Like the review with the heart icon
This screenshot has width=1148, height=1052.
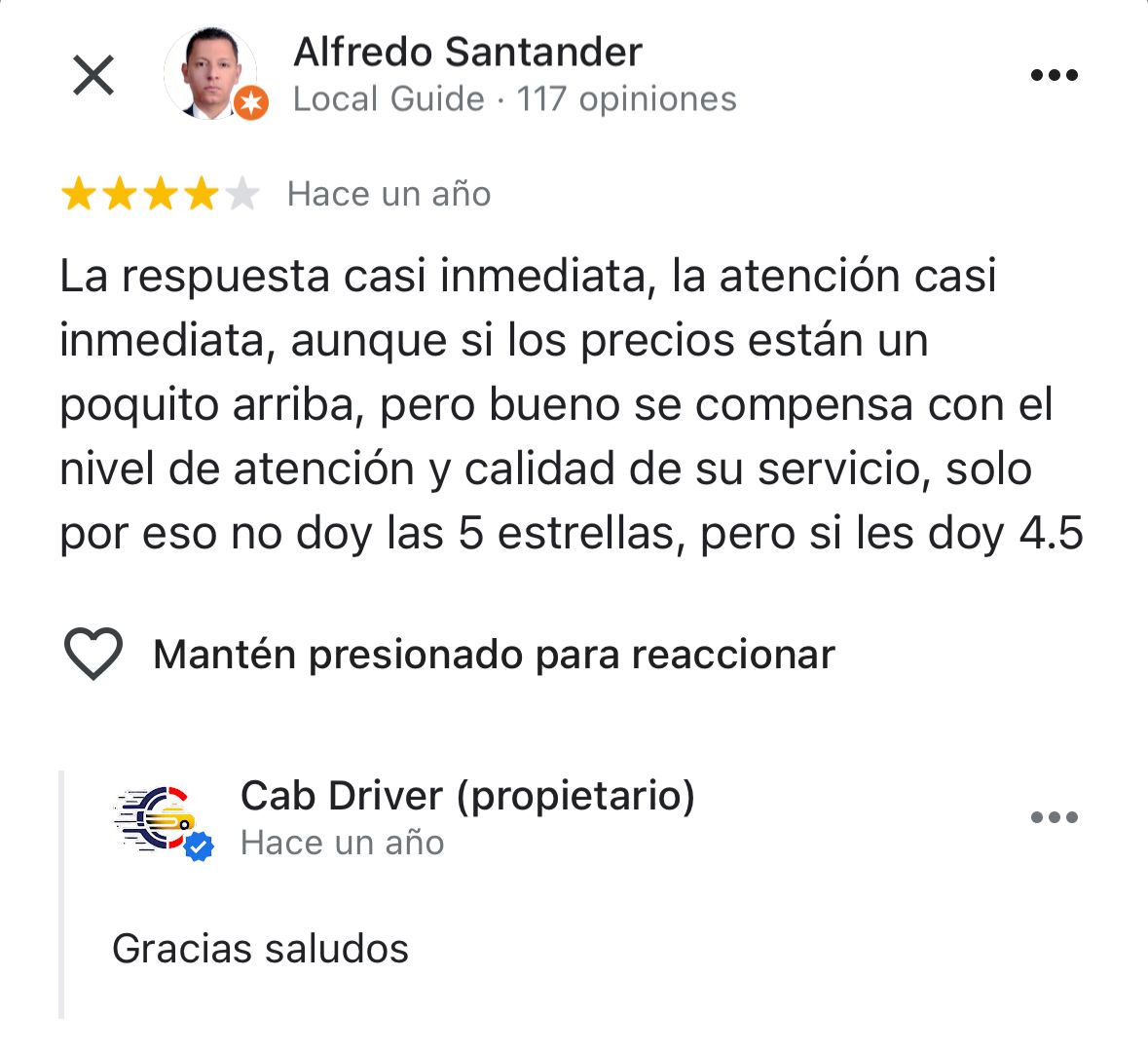93,654
